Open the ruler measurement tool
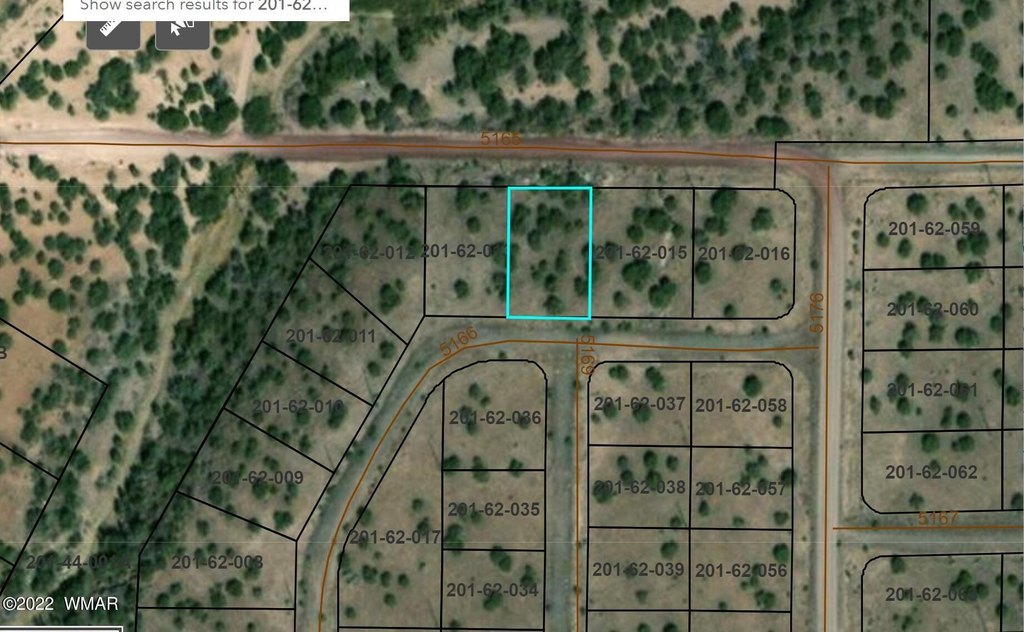The image size is (1024, 632). 113,29
